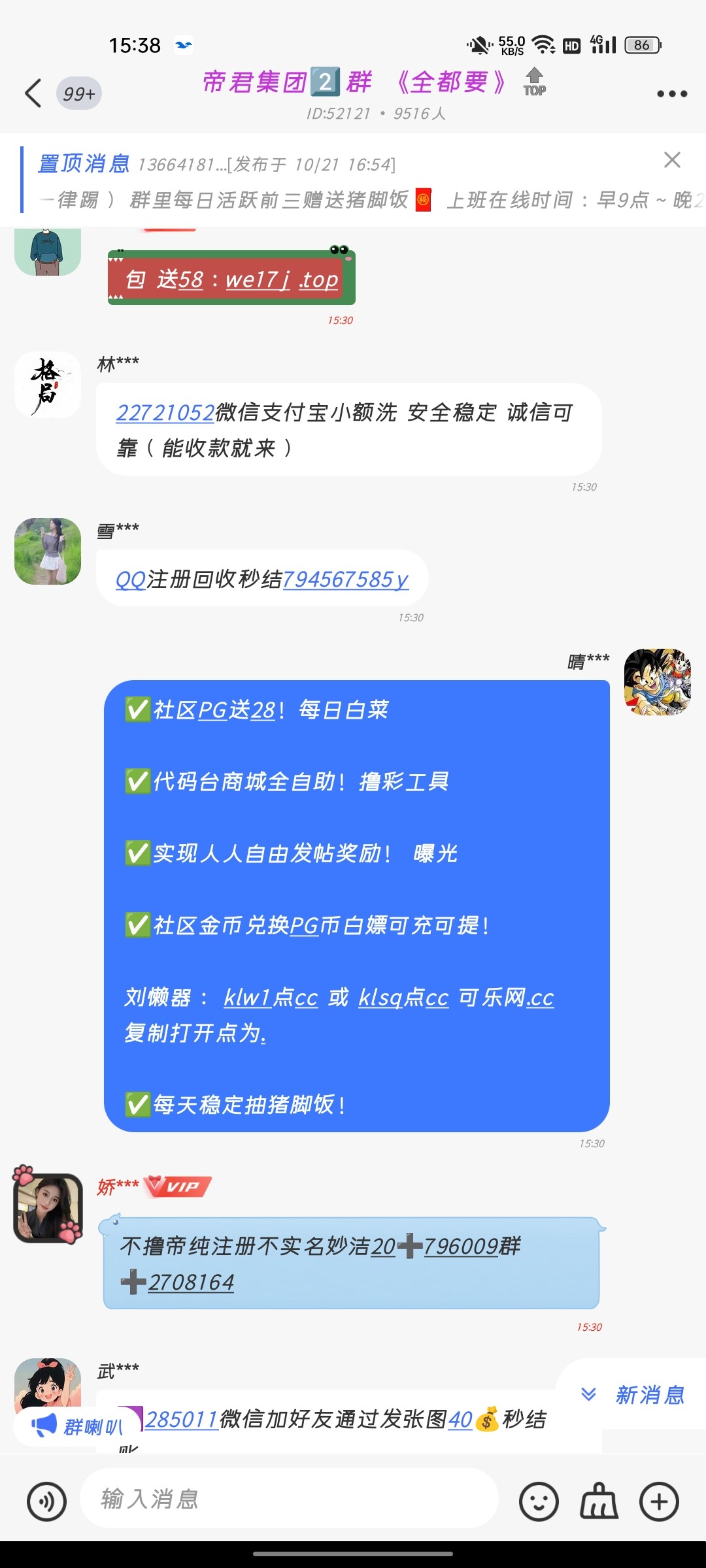This screenshot has height=1568, width=706.
Task: Tap the QQ number link 794567585
Action: pyautogui.click(x=343, y=578)
